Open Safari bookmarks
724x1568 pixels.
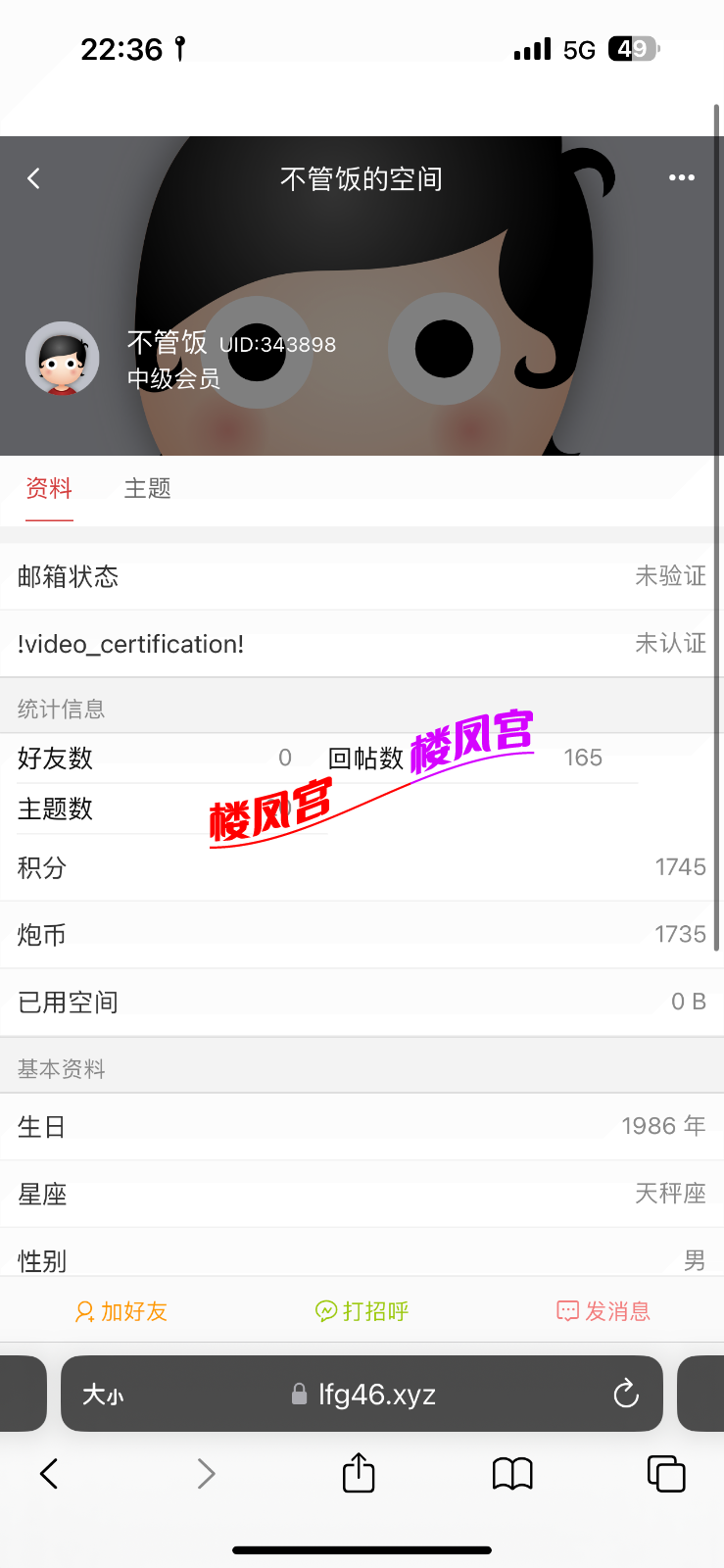tap(512, 1473)
